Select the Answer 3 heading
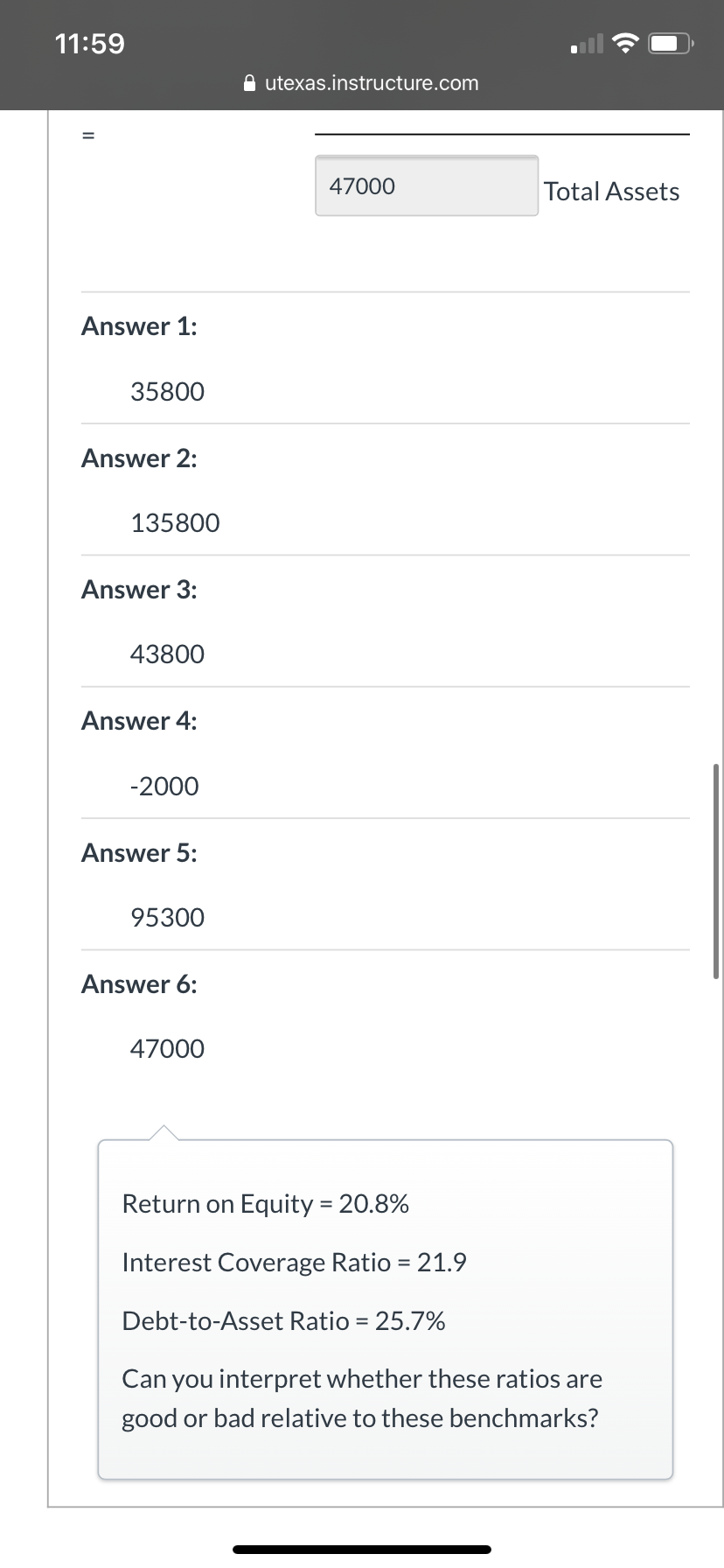Screen dimensions: 724x1568 tap(139, 589)
